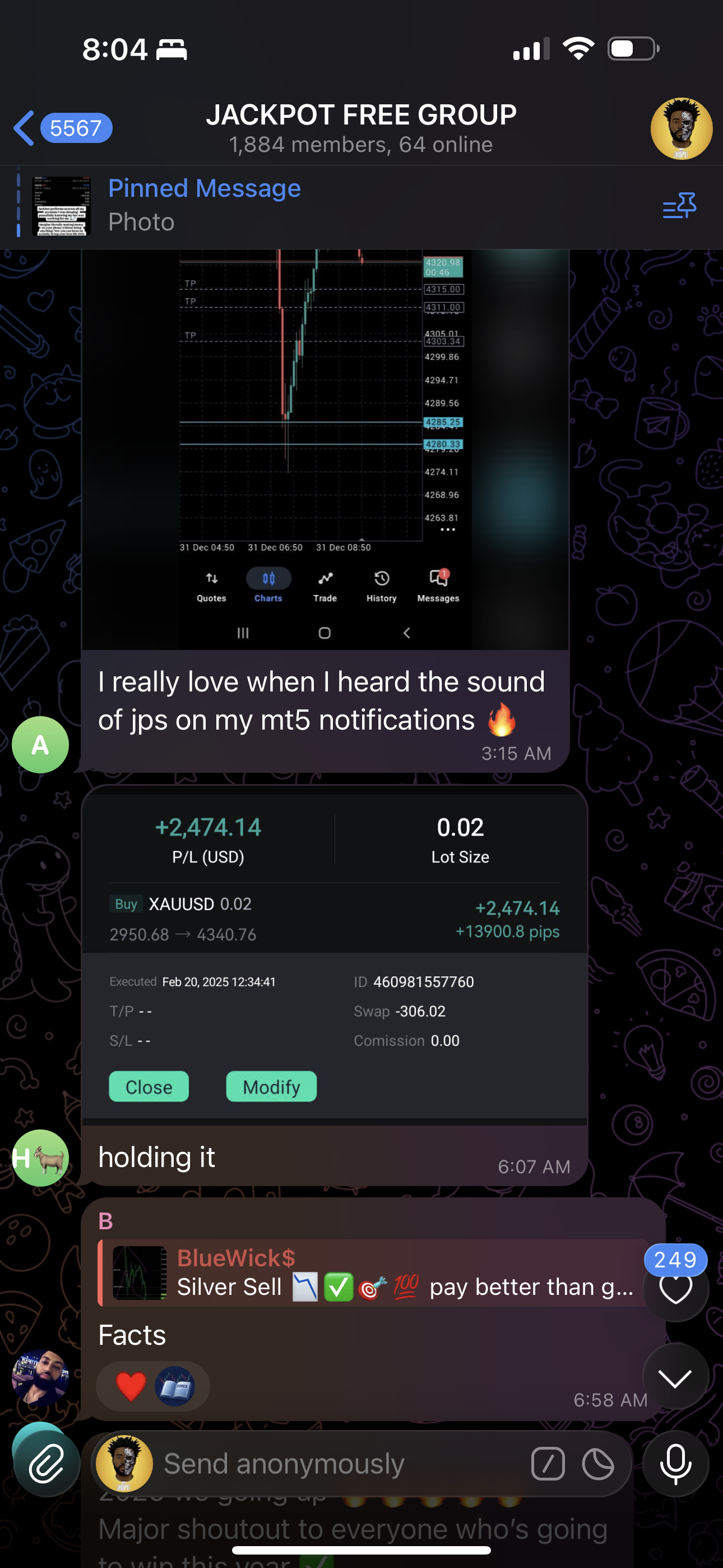Image resolution: width=723 pixels, height=1568 pixels.
Task: Open the JACKPOT FREE GROUP info header
Action: coord(361,128)
